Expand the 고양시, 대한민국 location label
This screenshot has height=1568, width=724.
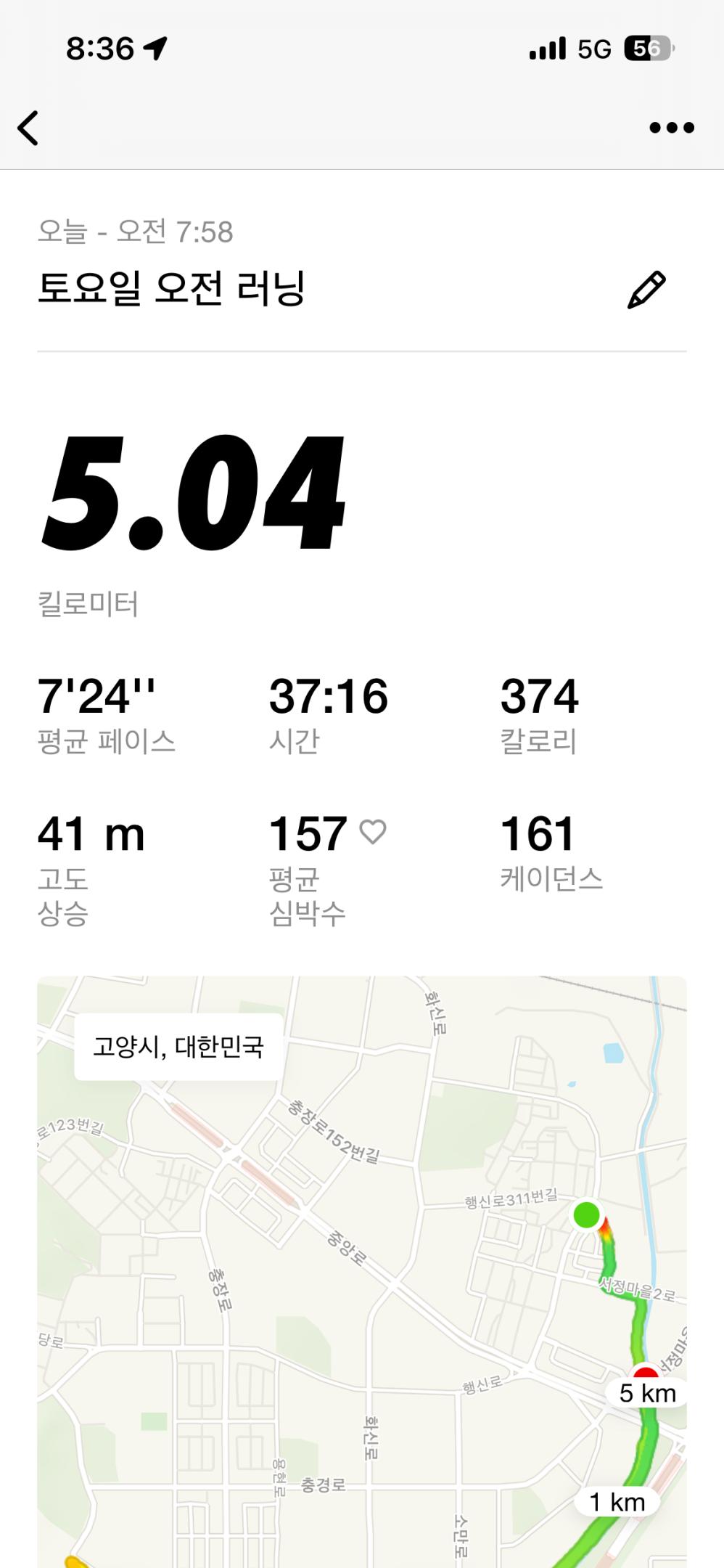[x=181, y=1047]
